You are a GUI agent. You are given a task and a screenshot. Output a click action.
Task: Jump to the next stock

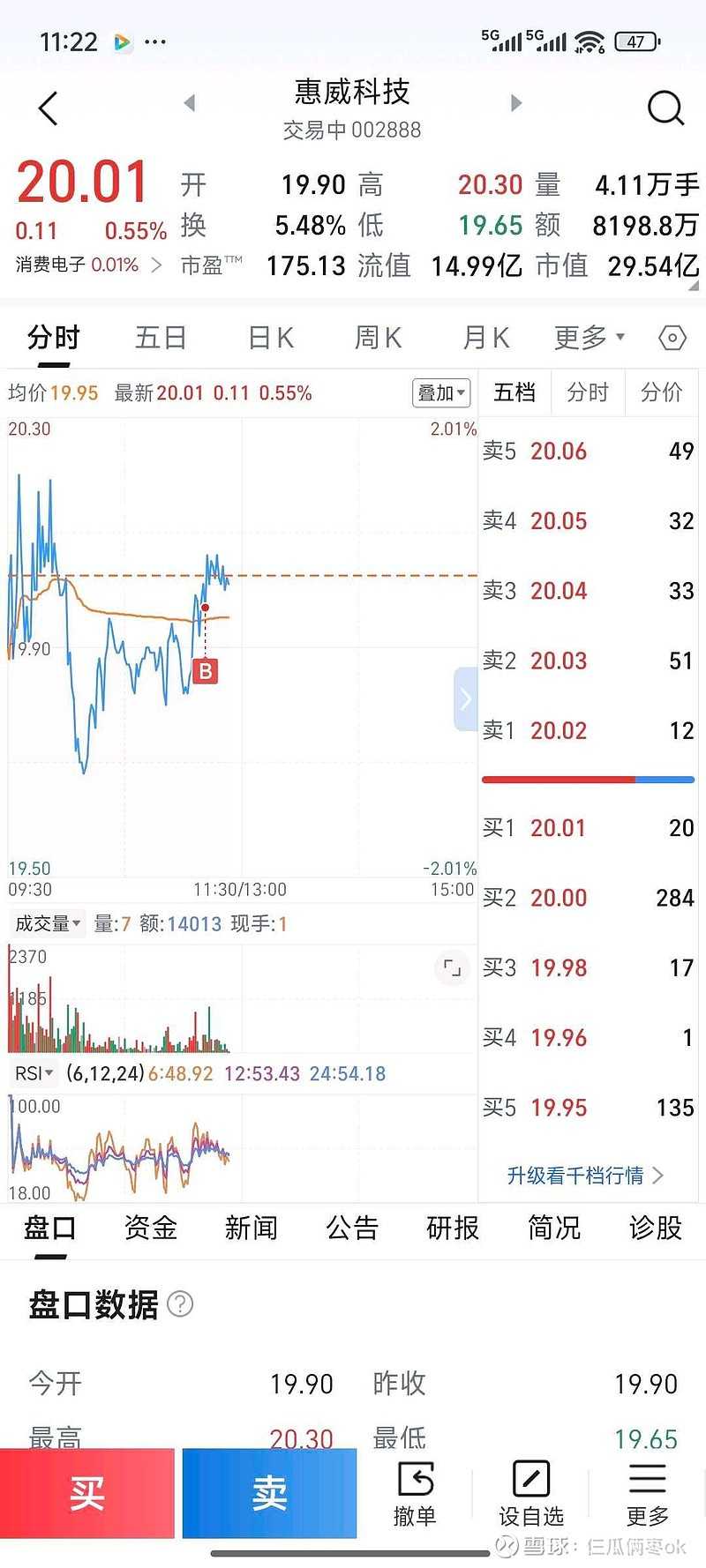coord(516,103)
